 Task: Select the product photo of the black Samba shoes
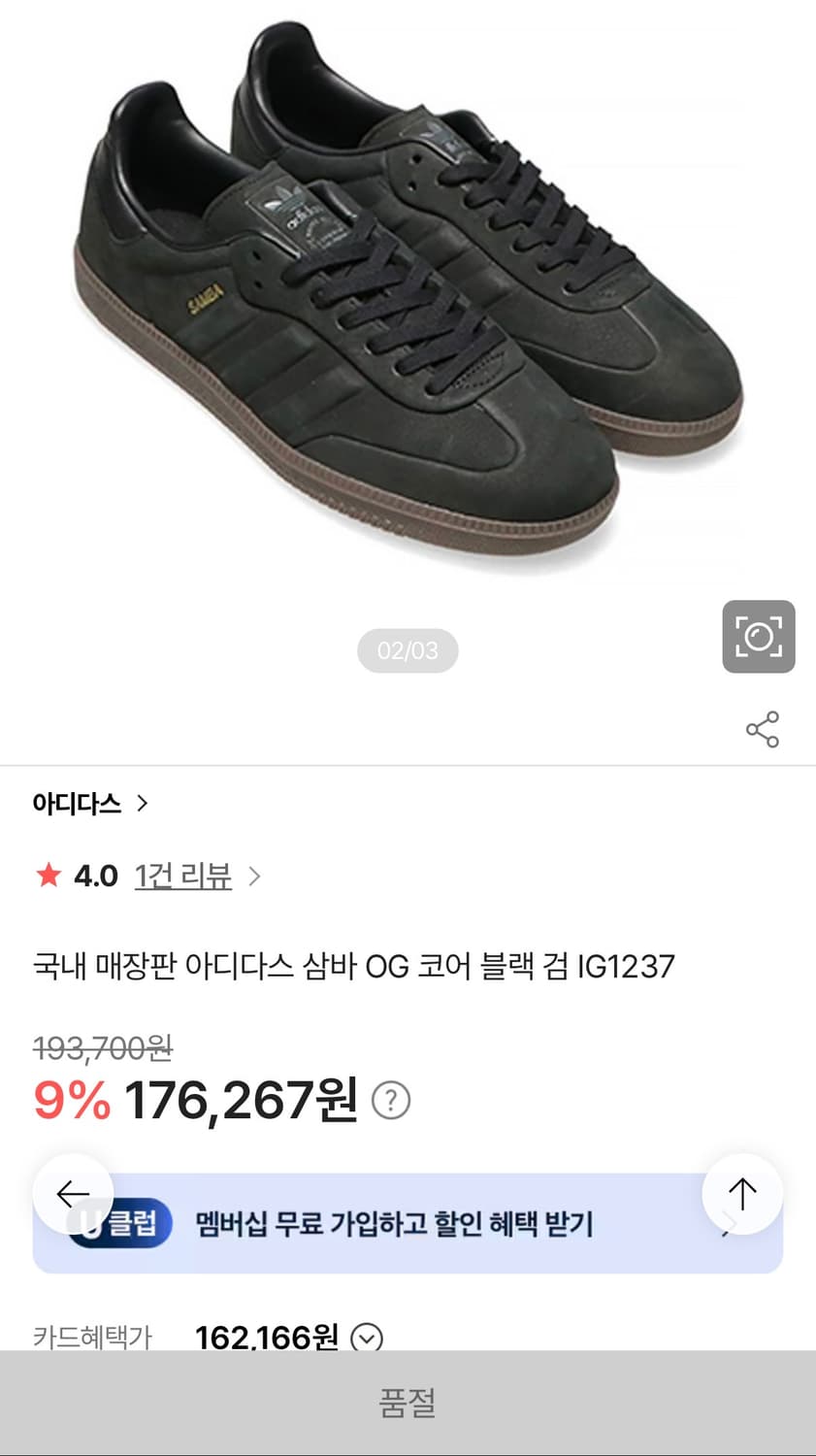408,311
